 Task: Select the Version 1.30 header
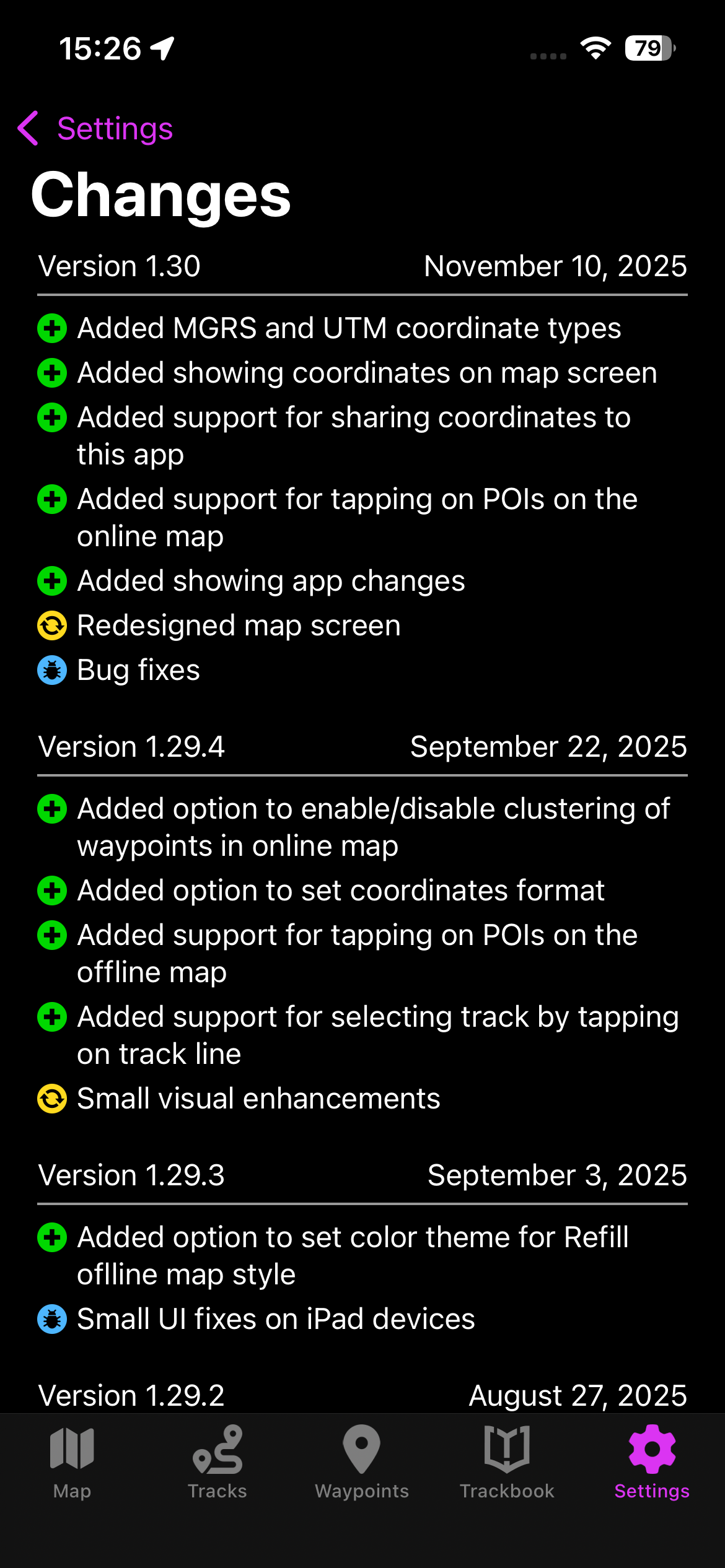point(120,265)
